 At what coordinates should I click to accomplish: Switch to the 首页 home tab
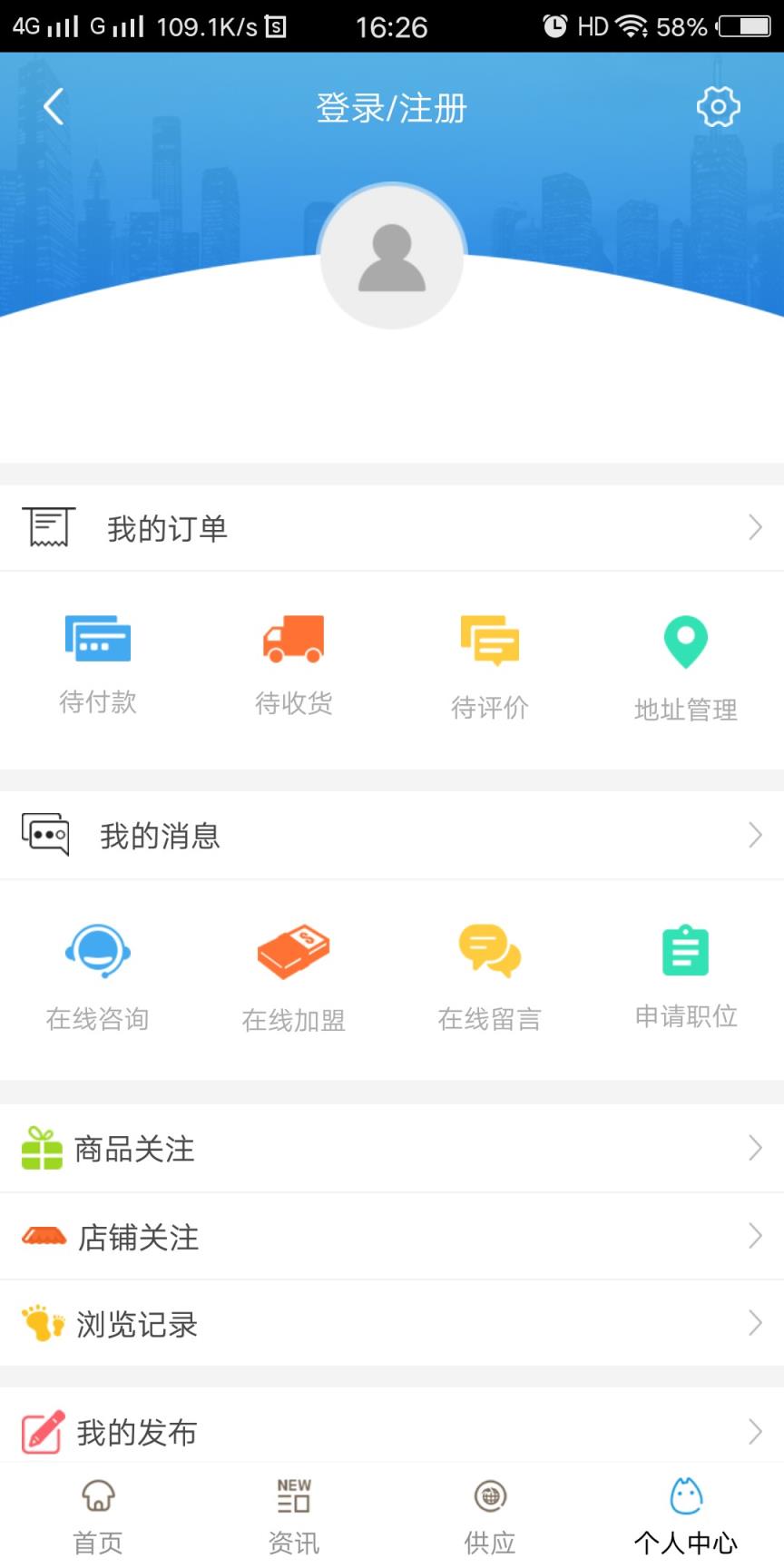coord(97,1511)
